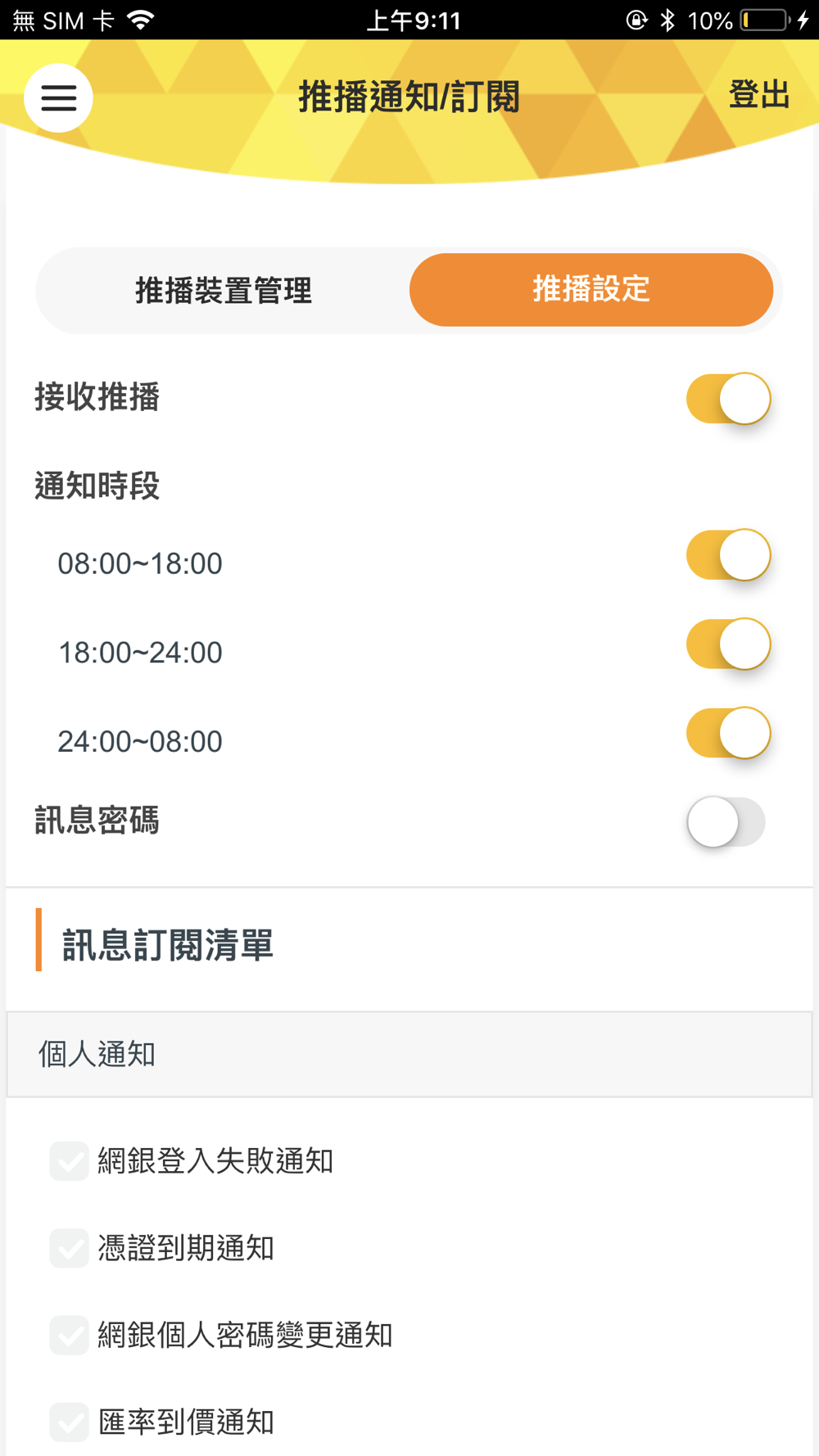Enable 訊息密碼 toggle
Image resolution: width=819 pixels, height=1456 pixels.
[x=726, y=821]
